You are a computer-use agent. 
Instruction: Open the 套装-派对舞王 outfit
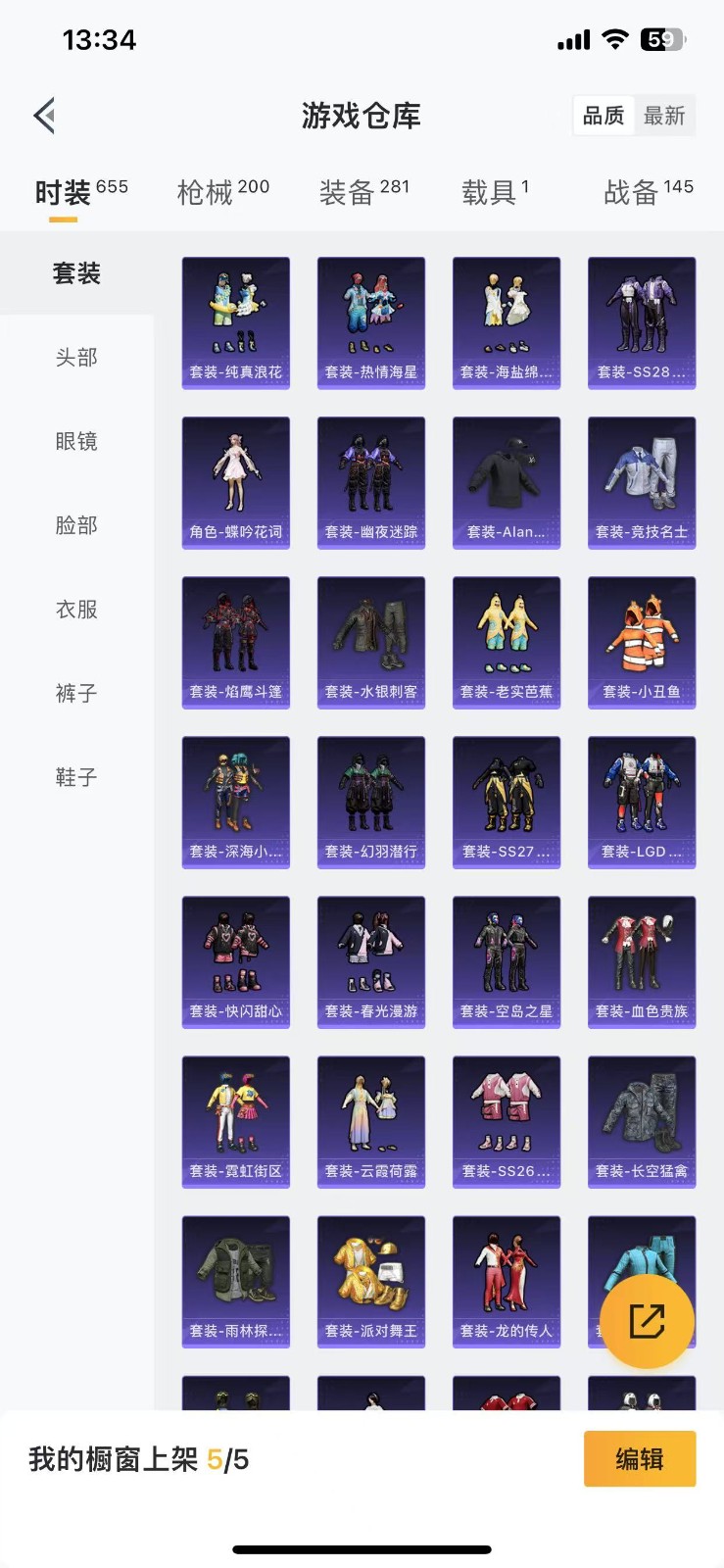371,1282
